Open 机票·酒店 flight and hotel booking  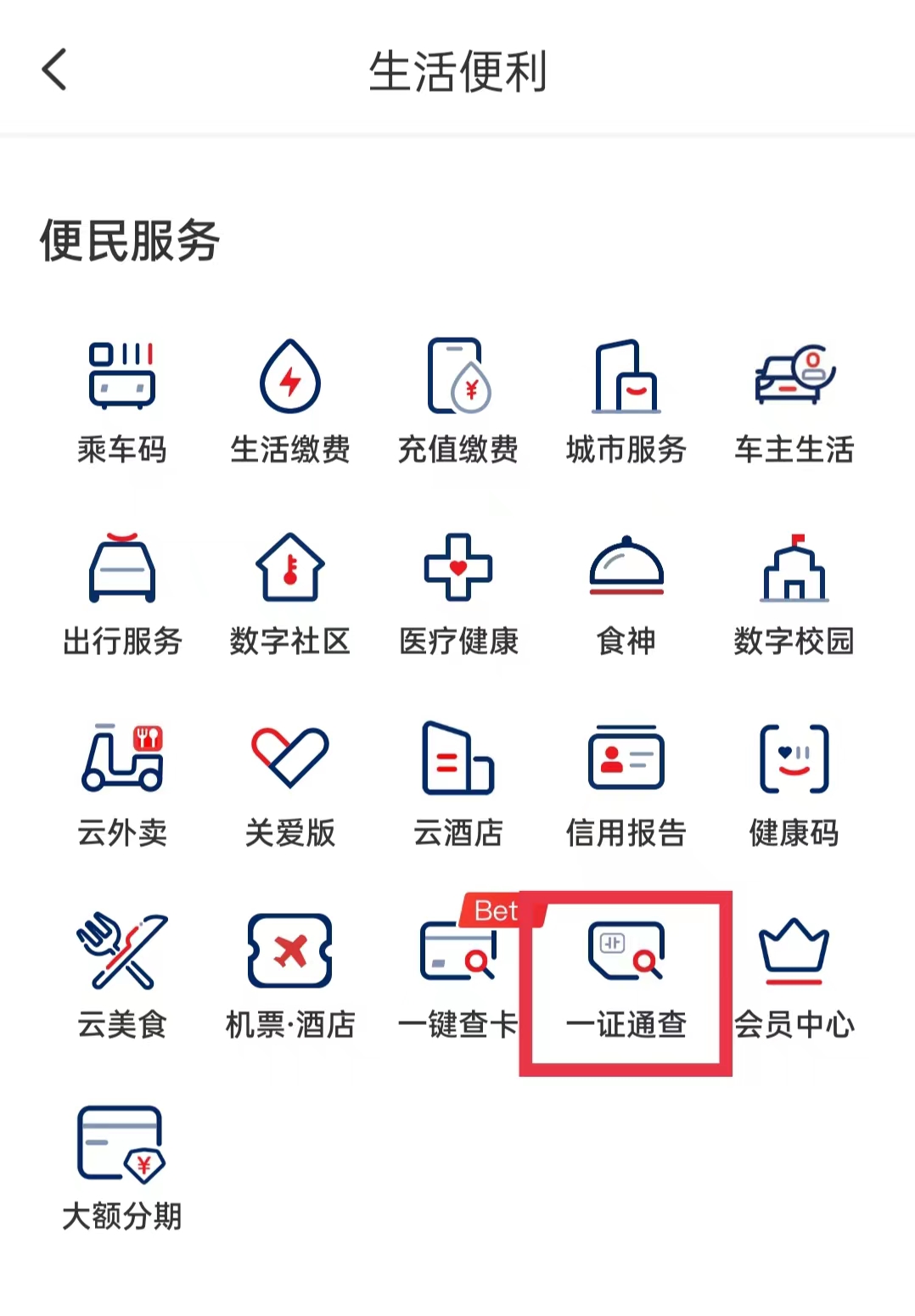coord(289,967)
